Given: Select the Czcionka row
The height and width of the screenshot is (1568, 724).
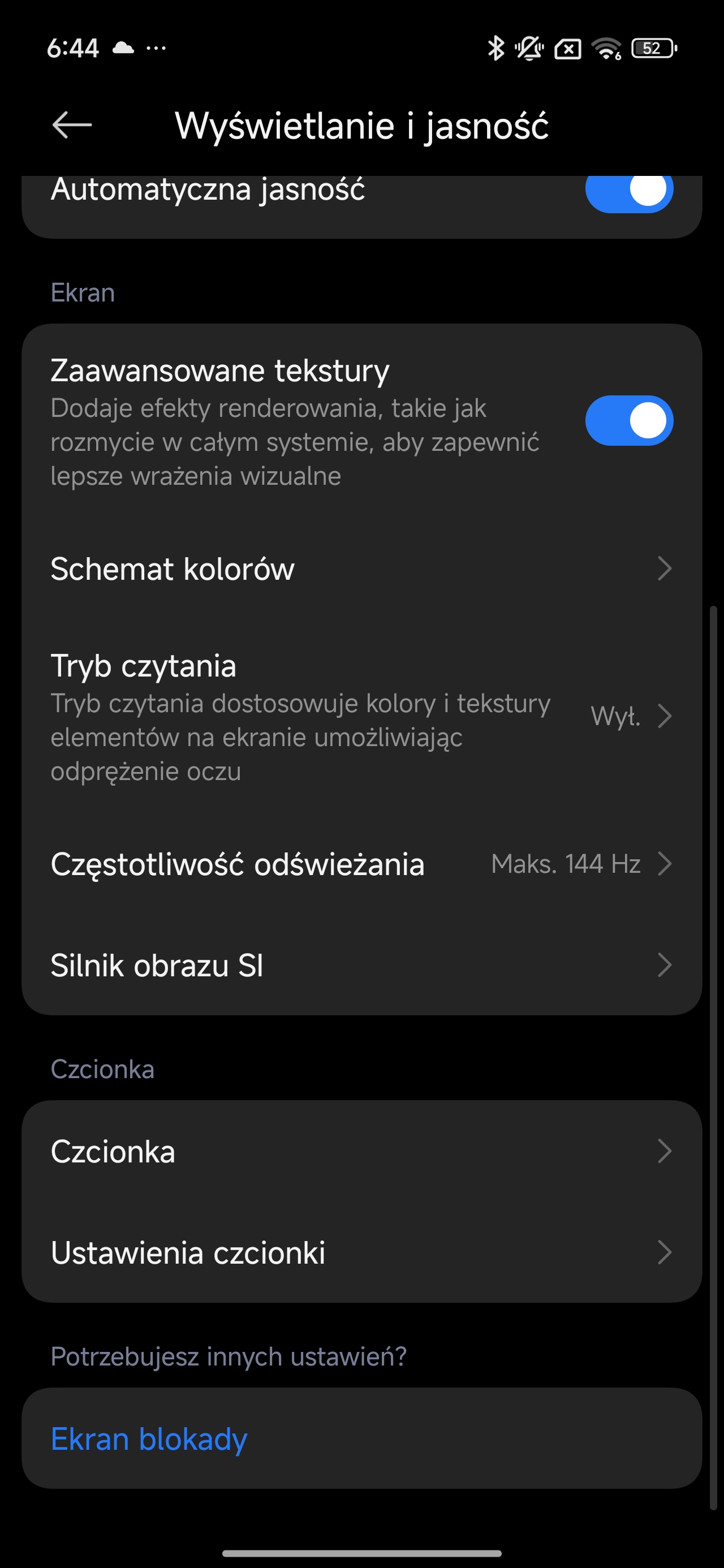Looking at the screenshot, I should tap(361, 1152).
